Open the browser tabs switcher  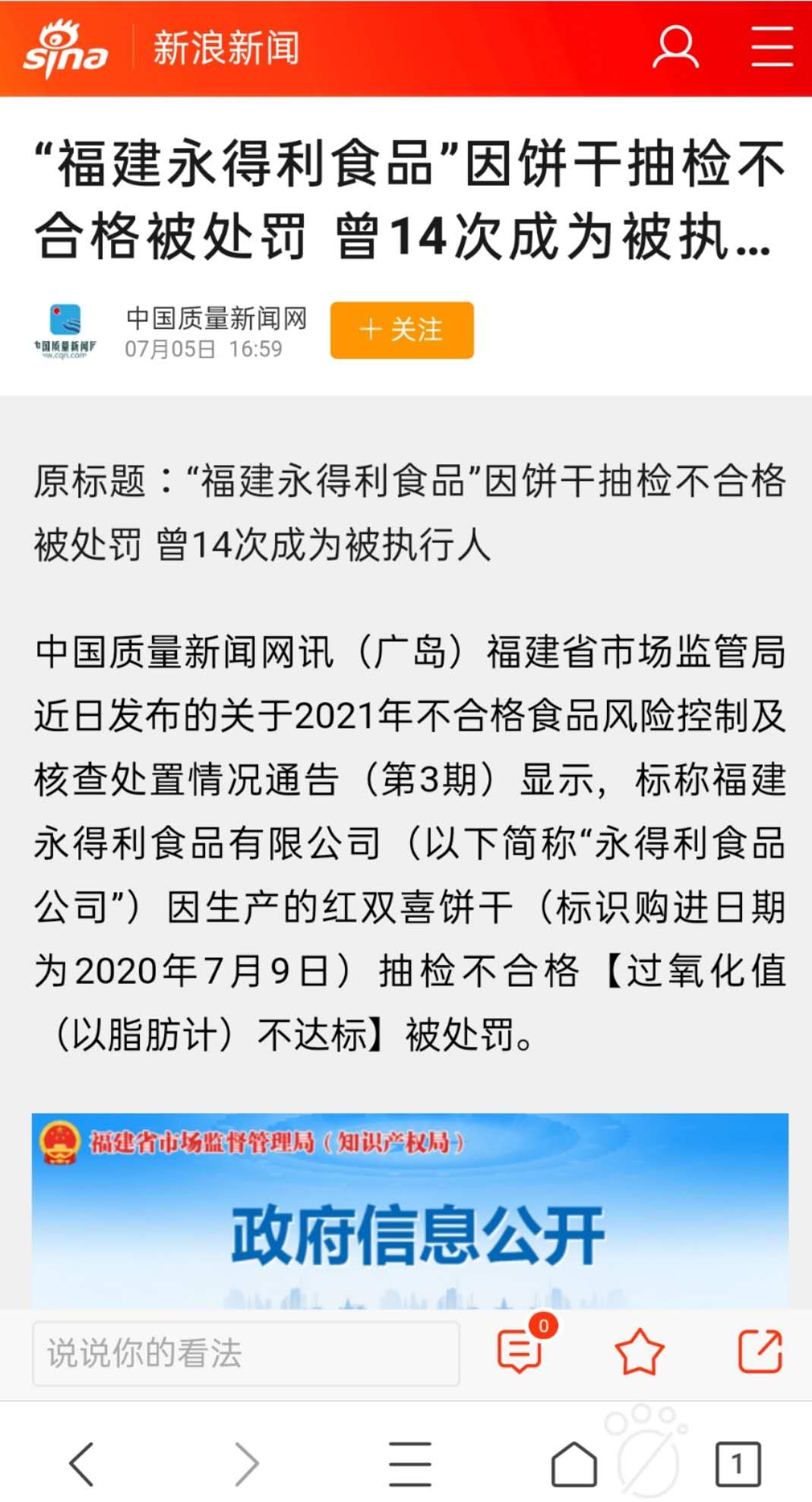[738, 1463]
